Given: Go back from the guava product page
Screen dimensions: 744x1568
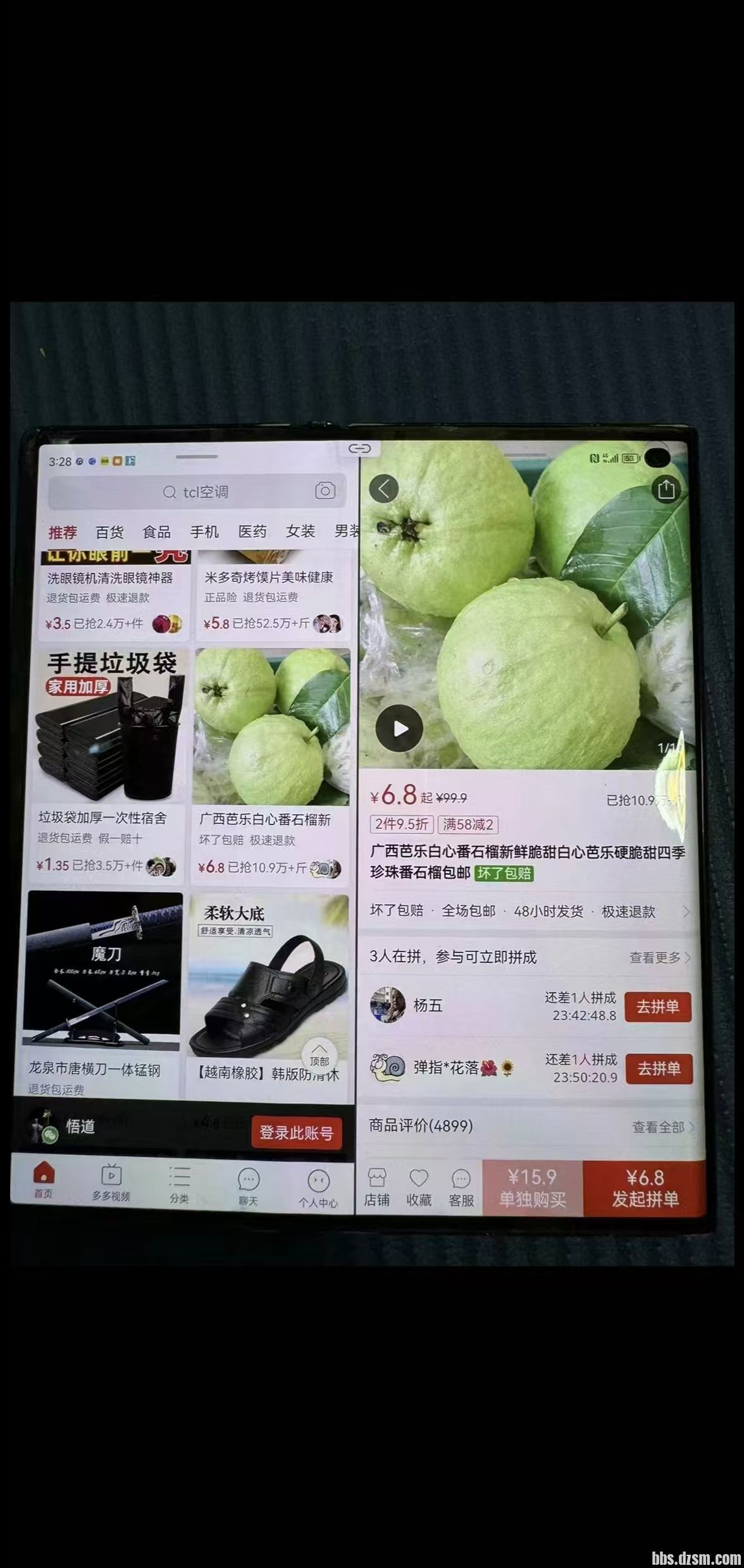Looking at the screenshot, I should tap(384, 489).
